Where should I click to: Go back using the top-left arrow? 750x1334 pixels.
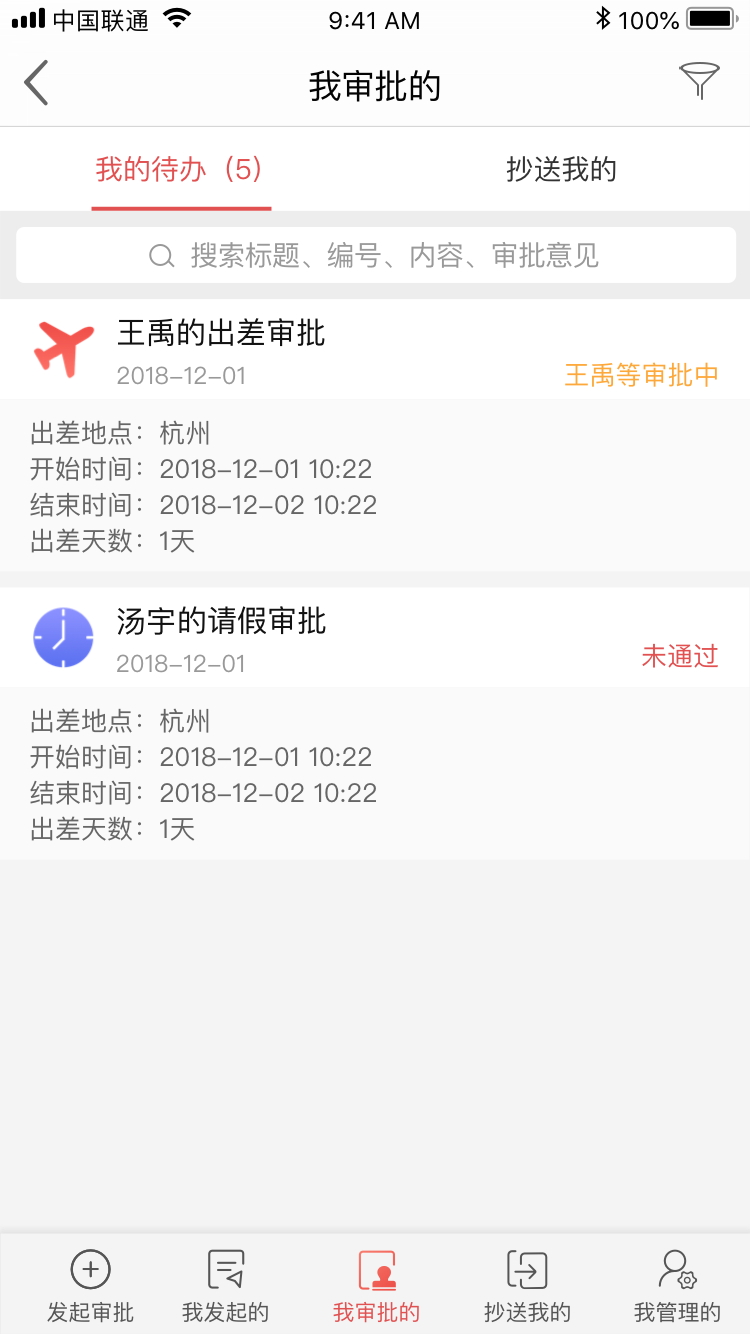click(37, 83)
